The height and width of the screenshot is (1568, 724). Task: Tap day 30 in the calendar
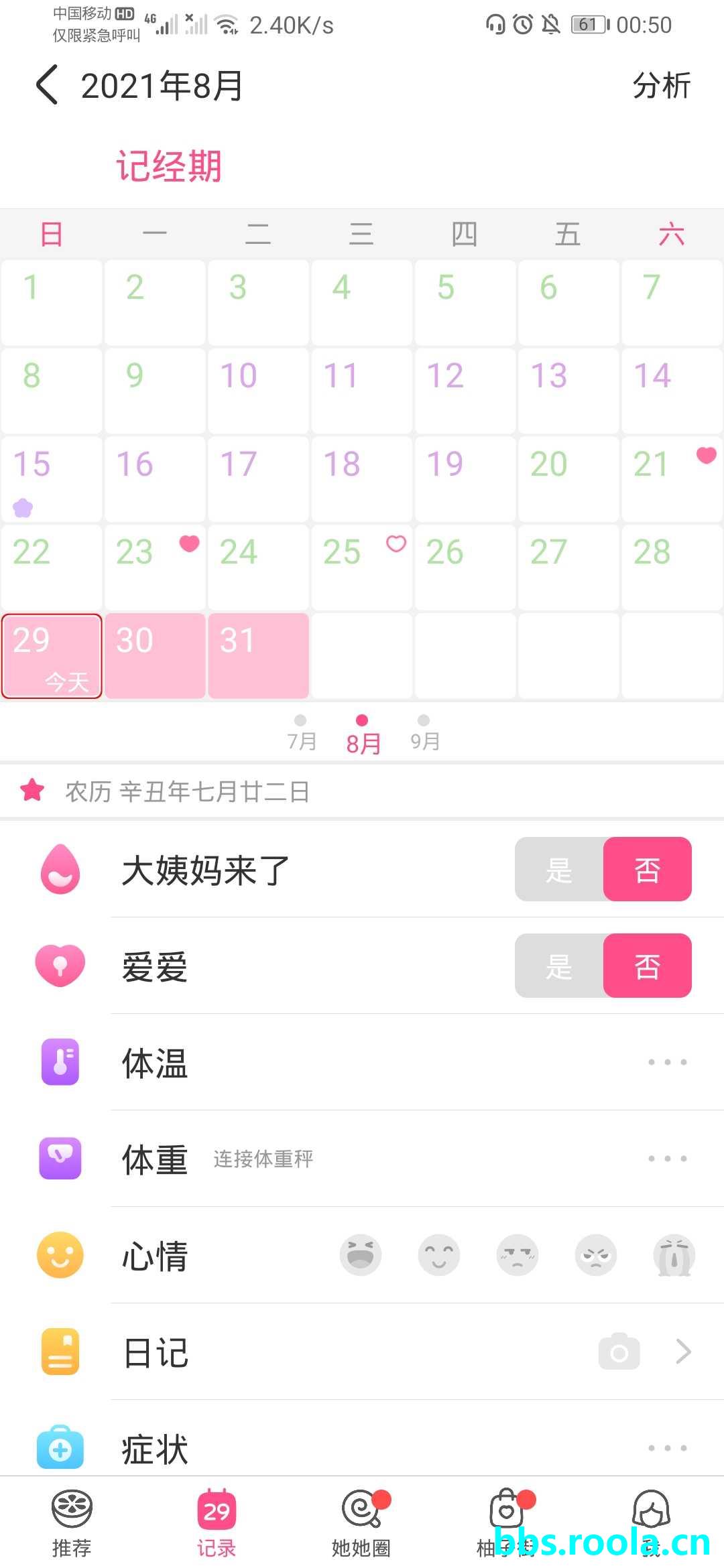click(155, 655)
